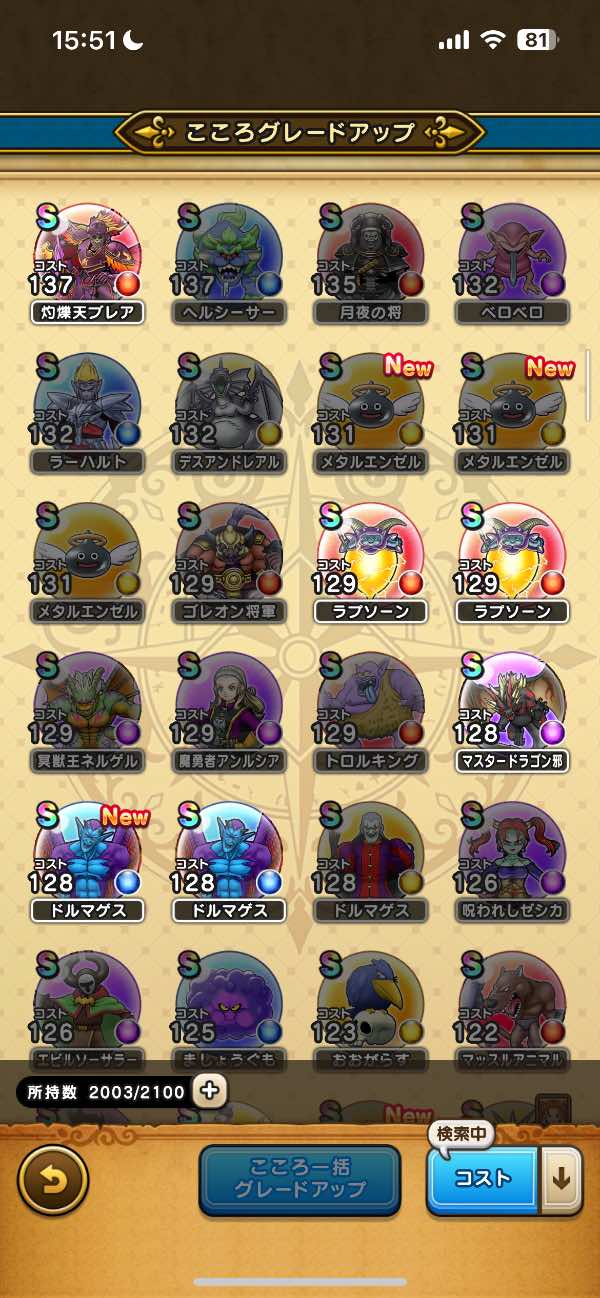Select the マスタードラゴン邪 heart
Image resolution: width=600 pixels, height=1298 pixels.
click(x=512, y=708)
